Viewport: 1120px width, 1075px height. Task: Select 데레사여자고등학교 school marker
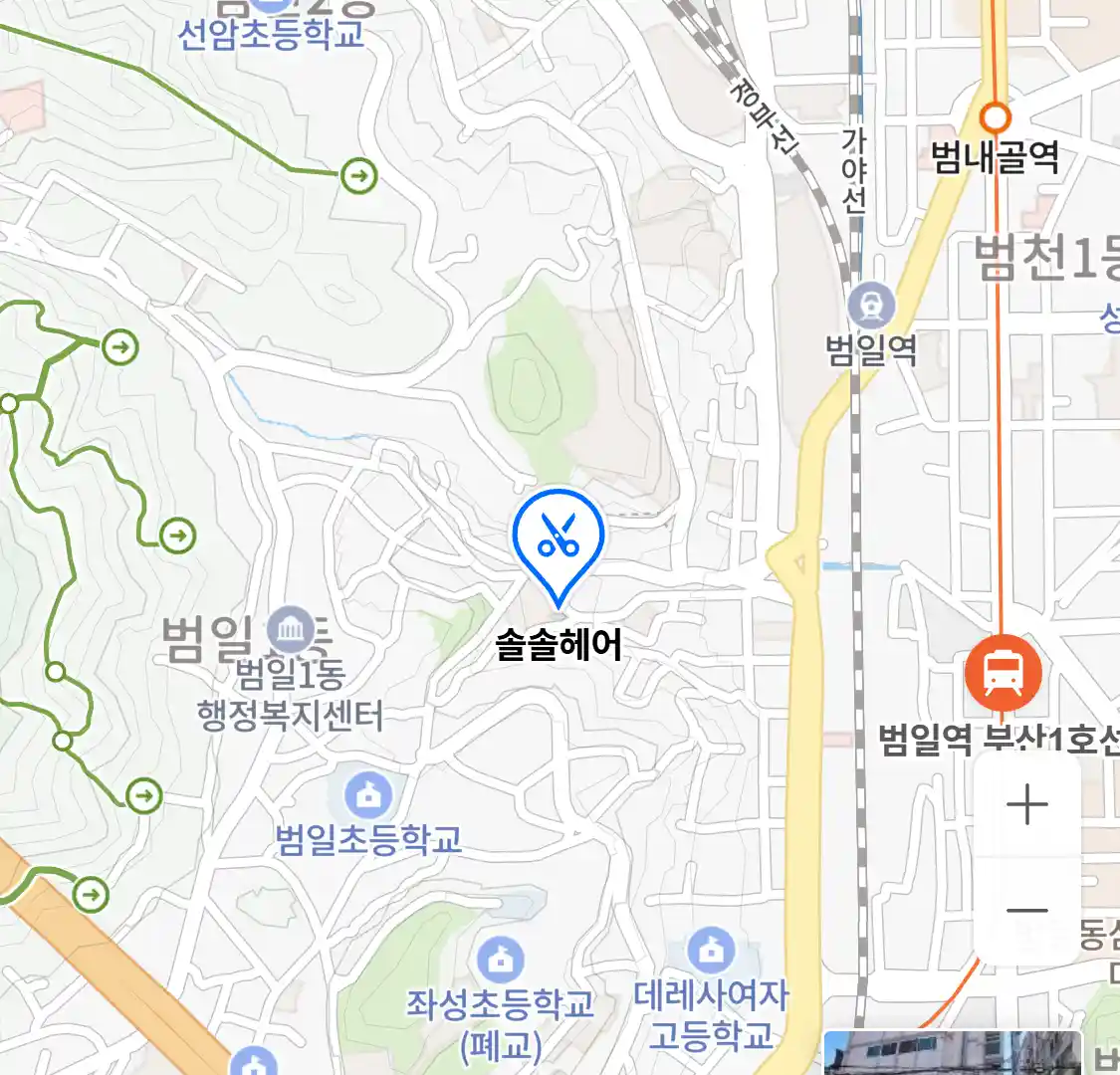(710, 951)
